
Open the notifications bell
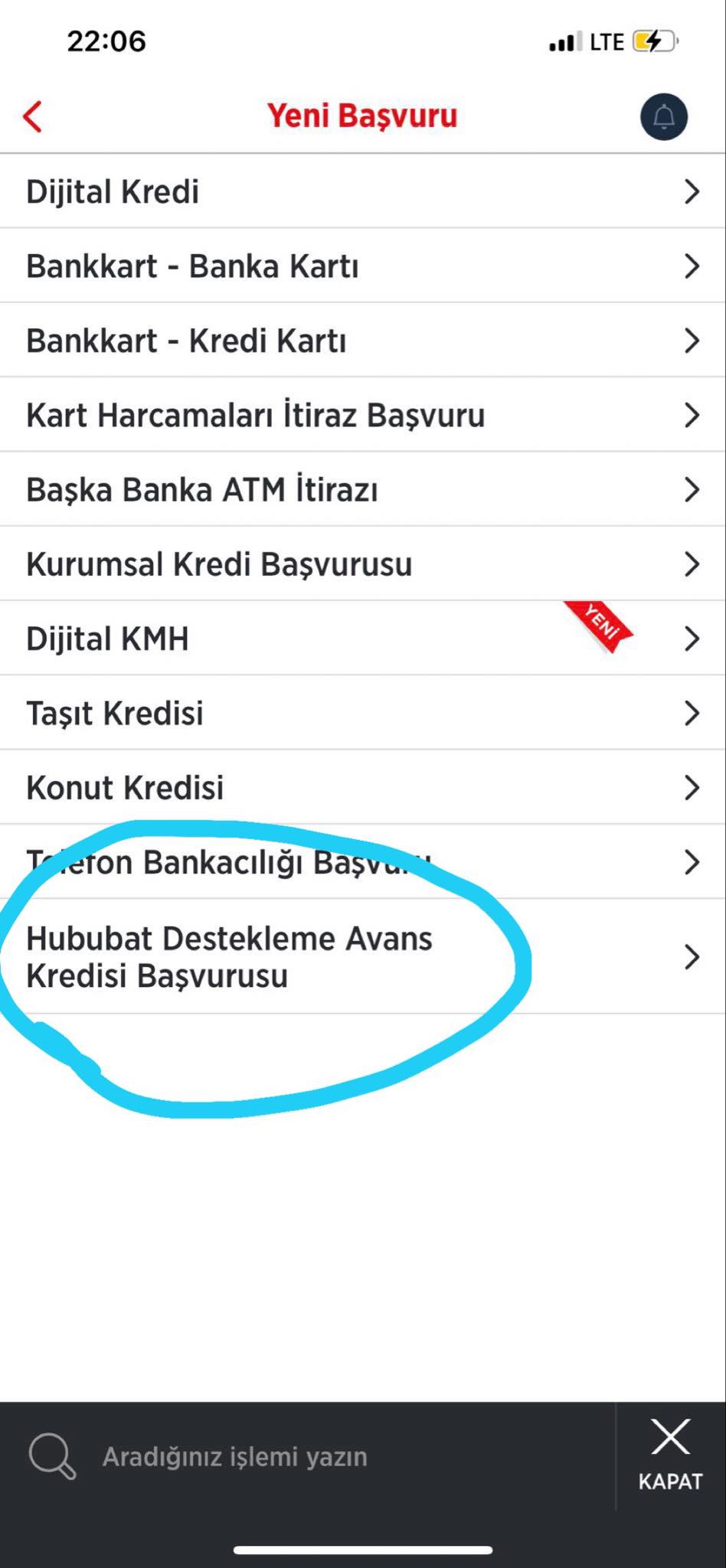pos(663,117)
